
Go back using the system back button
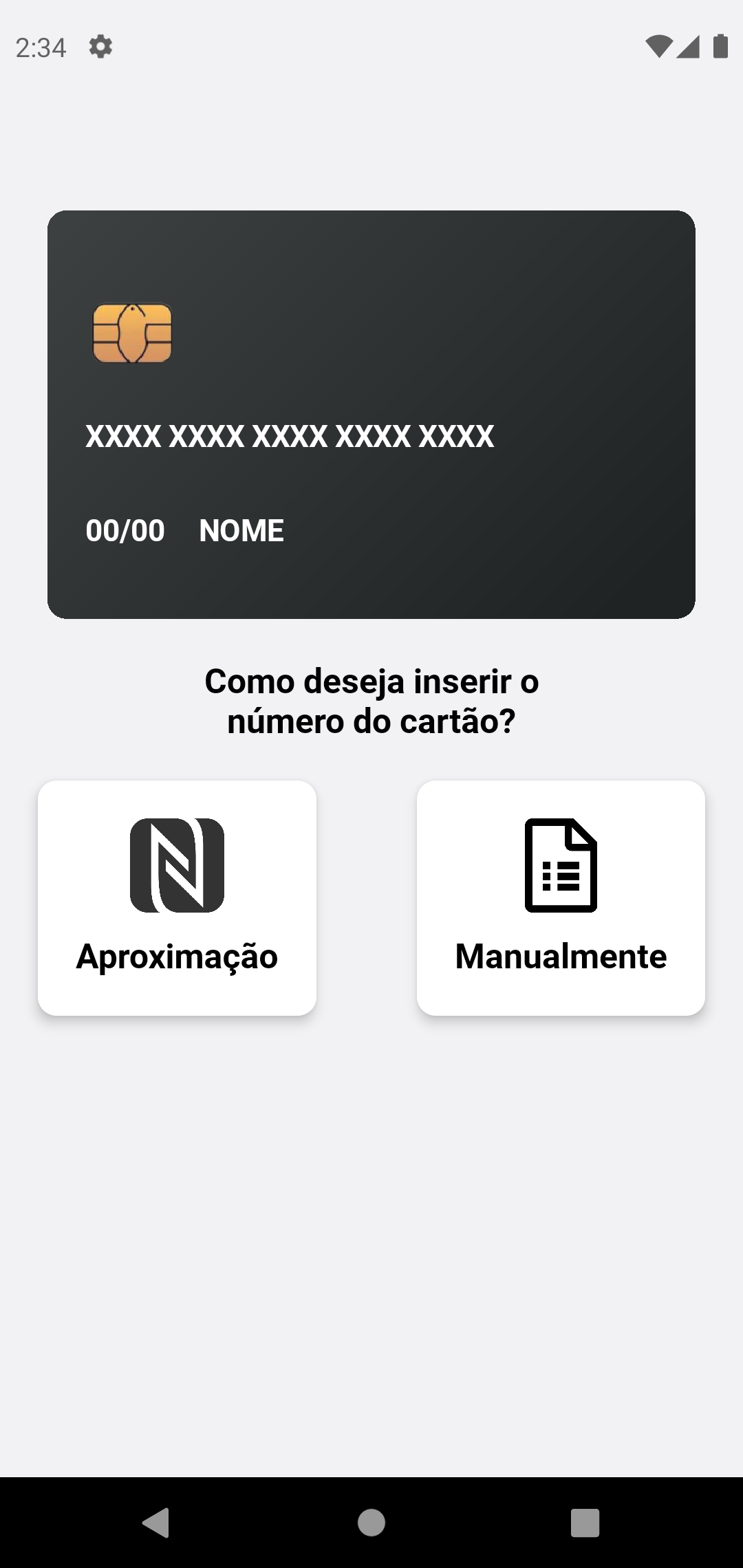click(x=156, y=1522)
